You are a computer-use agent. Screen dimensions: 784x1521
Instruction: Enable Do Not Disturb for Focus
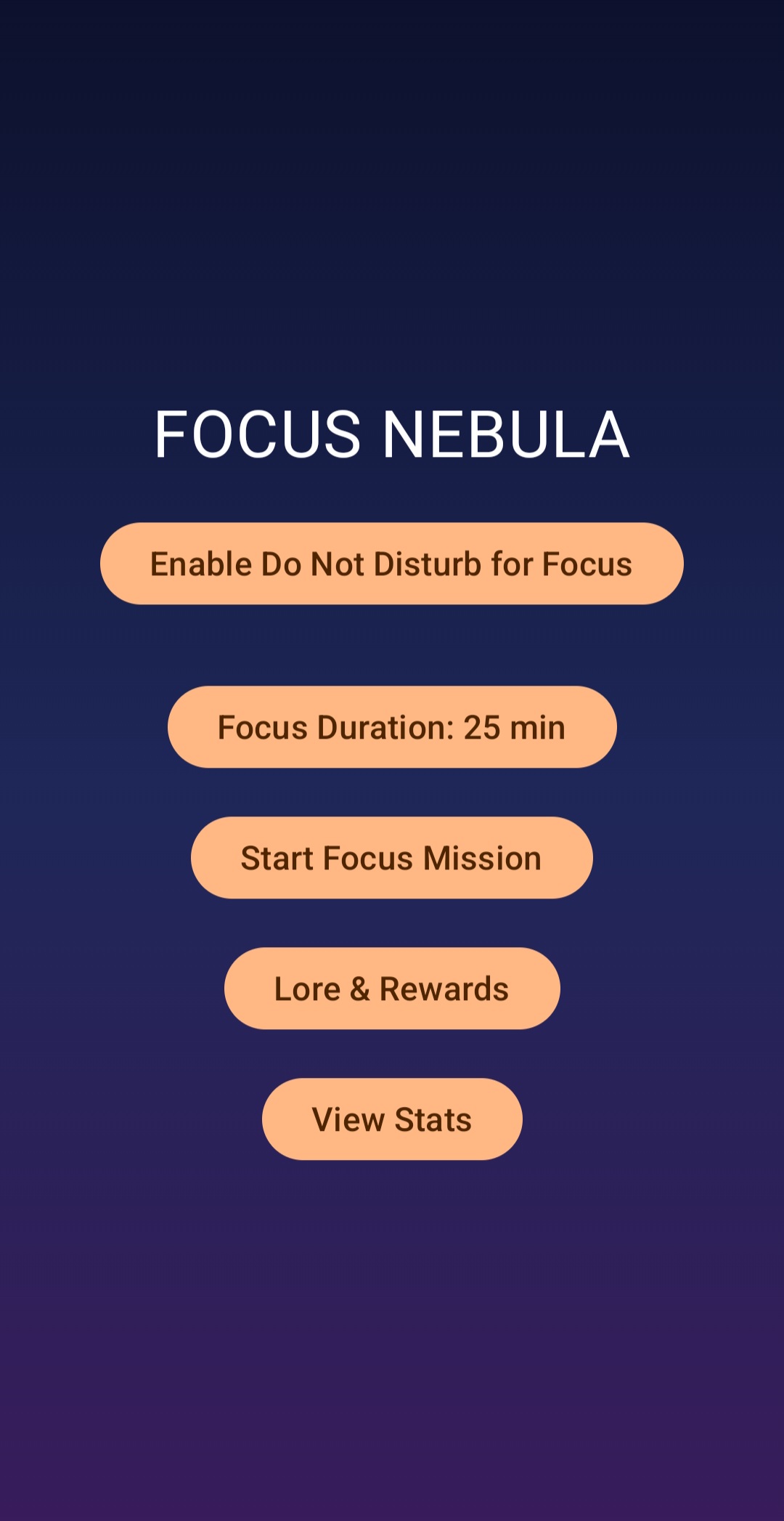pos(391,564)
